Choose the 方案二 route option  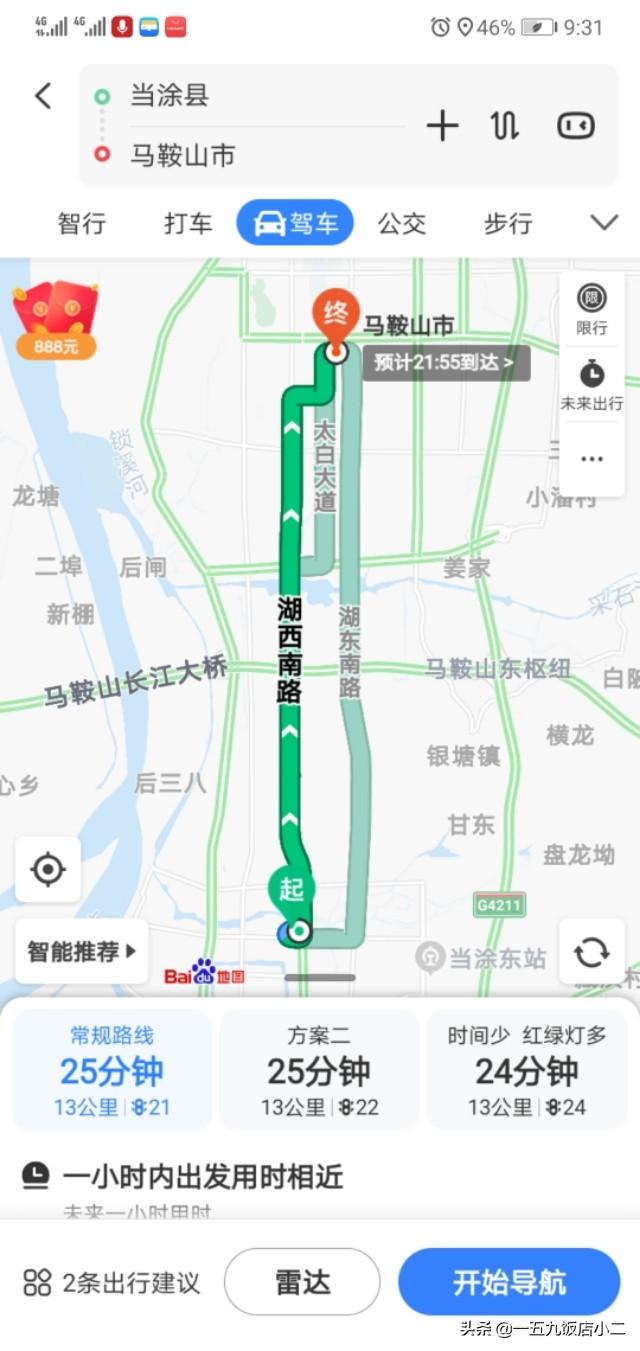click(319, 1070)
